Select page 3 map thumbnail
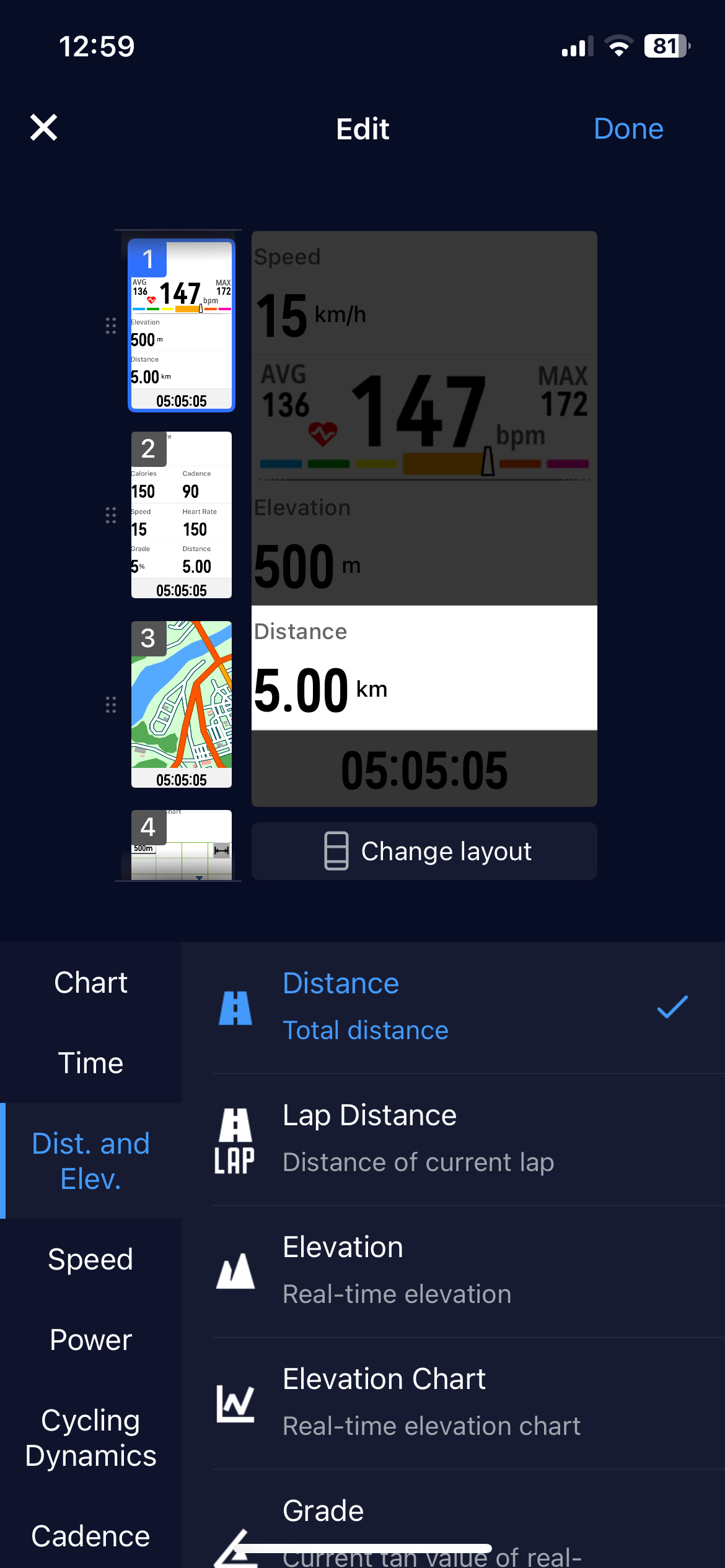725x1568 pixels. [181, 704]
